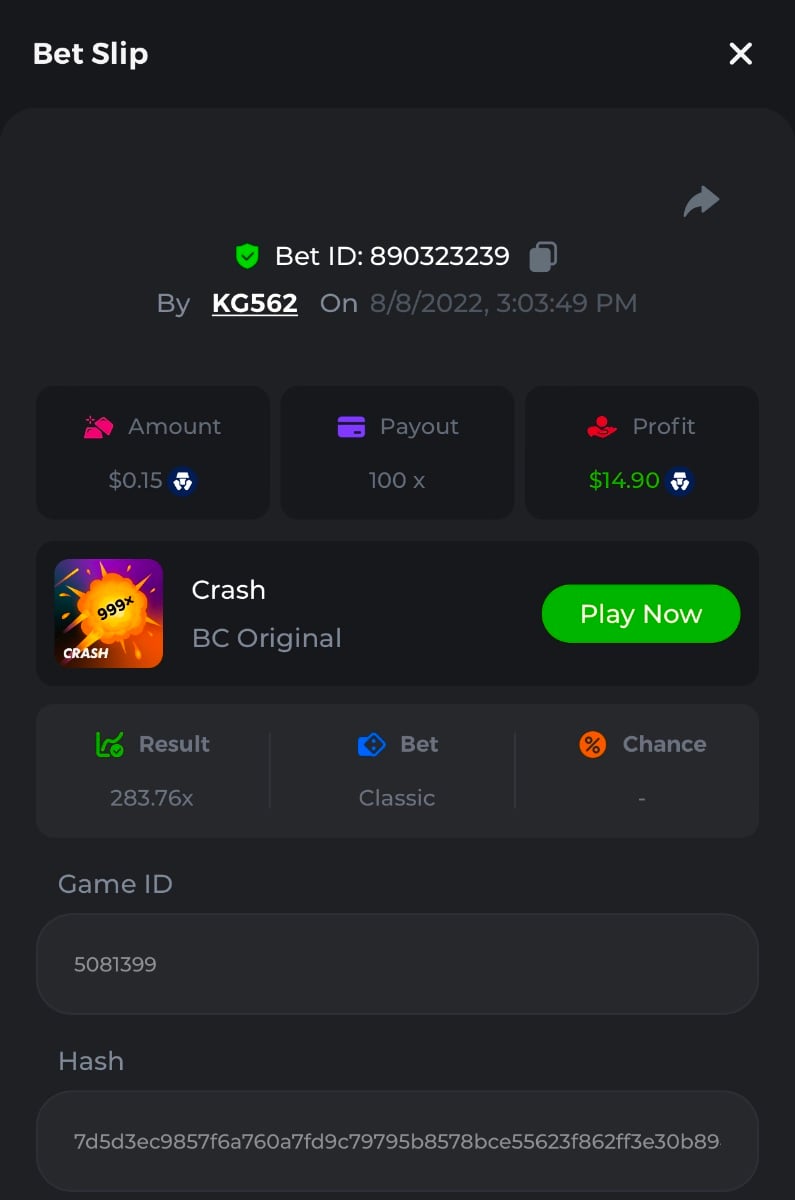Viewport: 795px width, 1200px height.
Task: Open the KG562 user profile
Action: click(x=254, y=304)
